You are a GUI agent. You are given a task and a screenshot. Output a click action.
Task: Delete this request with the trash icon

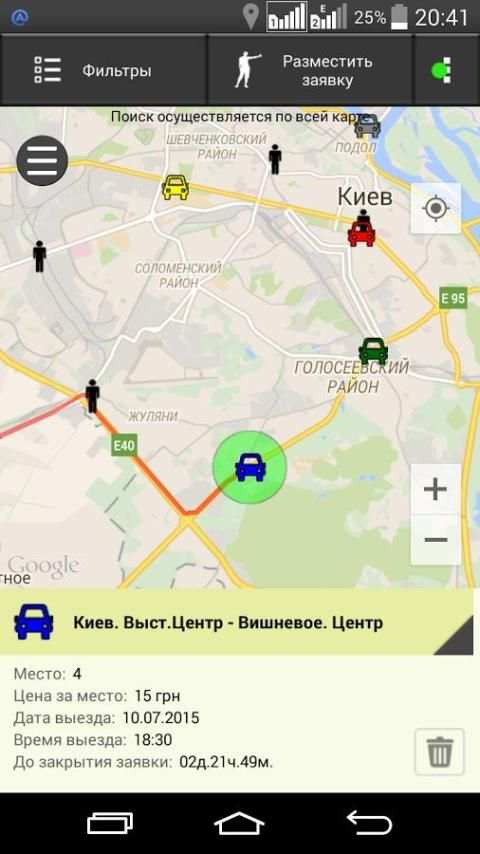click(x=439, y=752)
